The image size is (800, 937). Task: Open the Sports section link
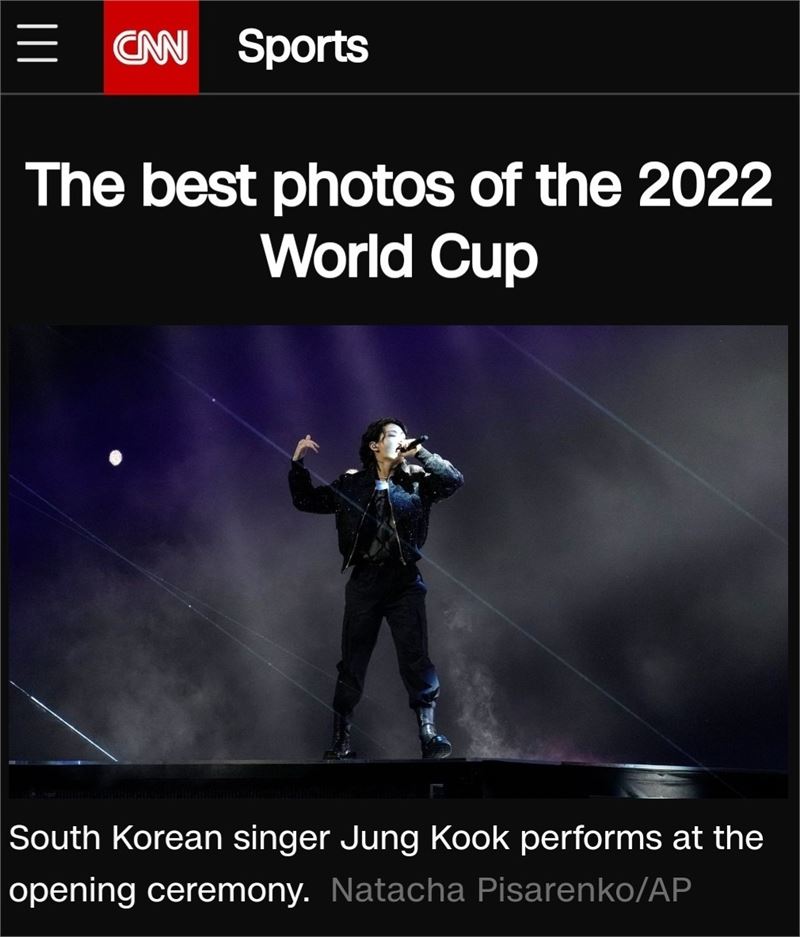tap(303, 47)
